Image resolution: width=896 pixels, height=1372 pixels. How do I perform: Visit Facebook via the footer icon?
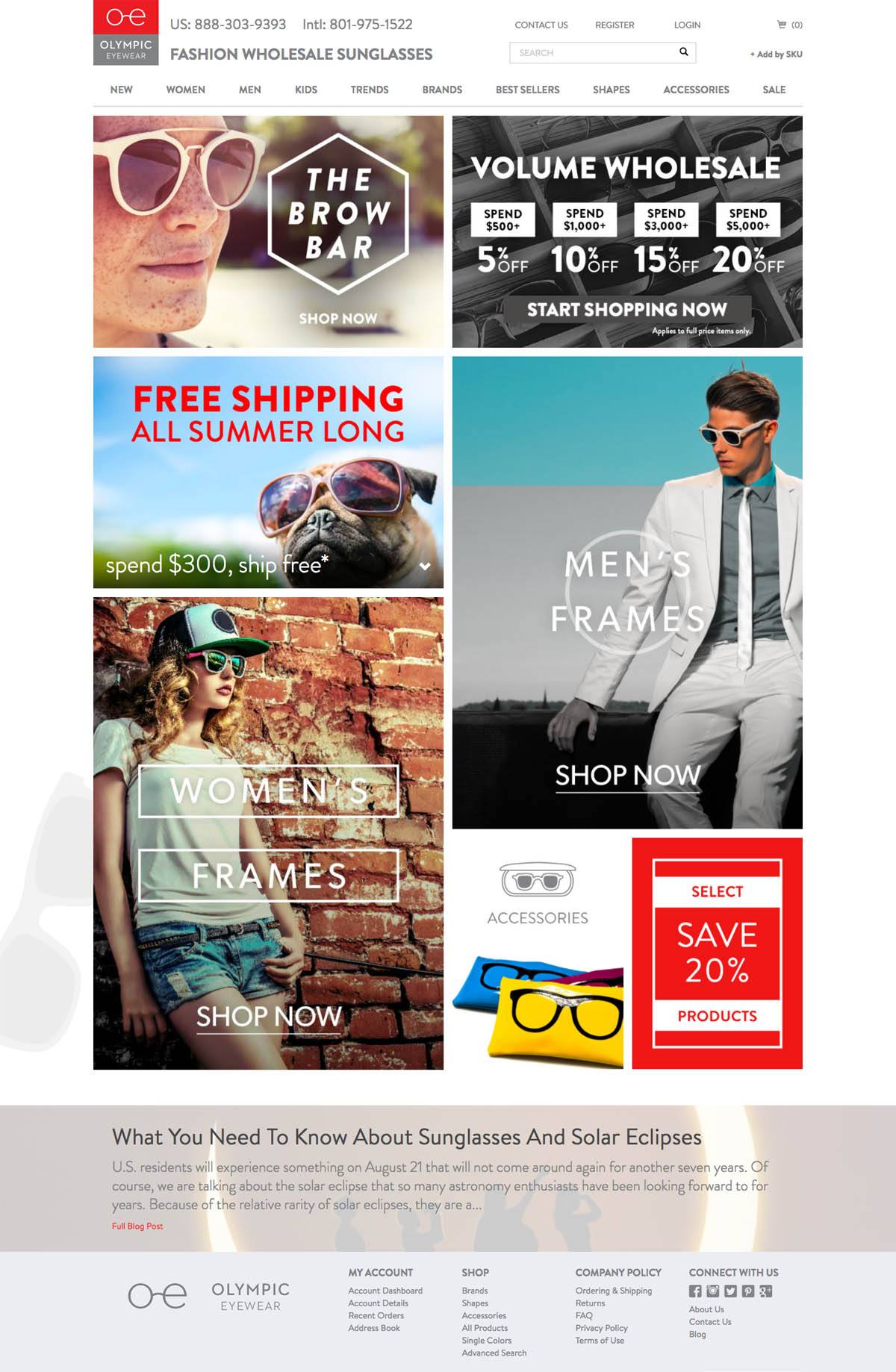point(696,1289)
